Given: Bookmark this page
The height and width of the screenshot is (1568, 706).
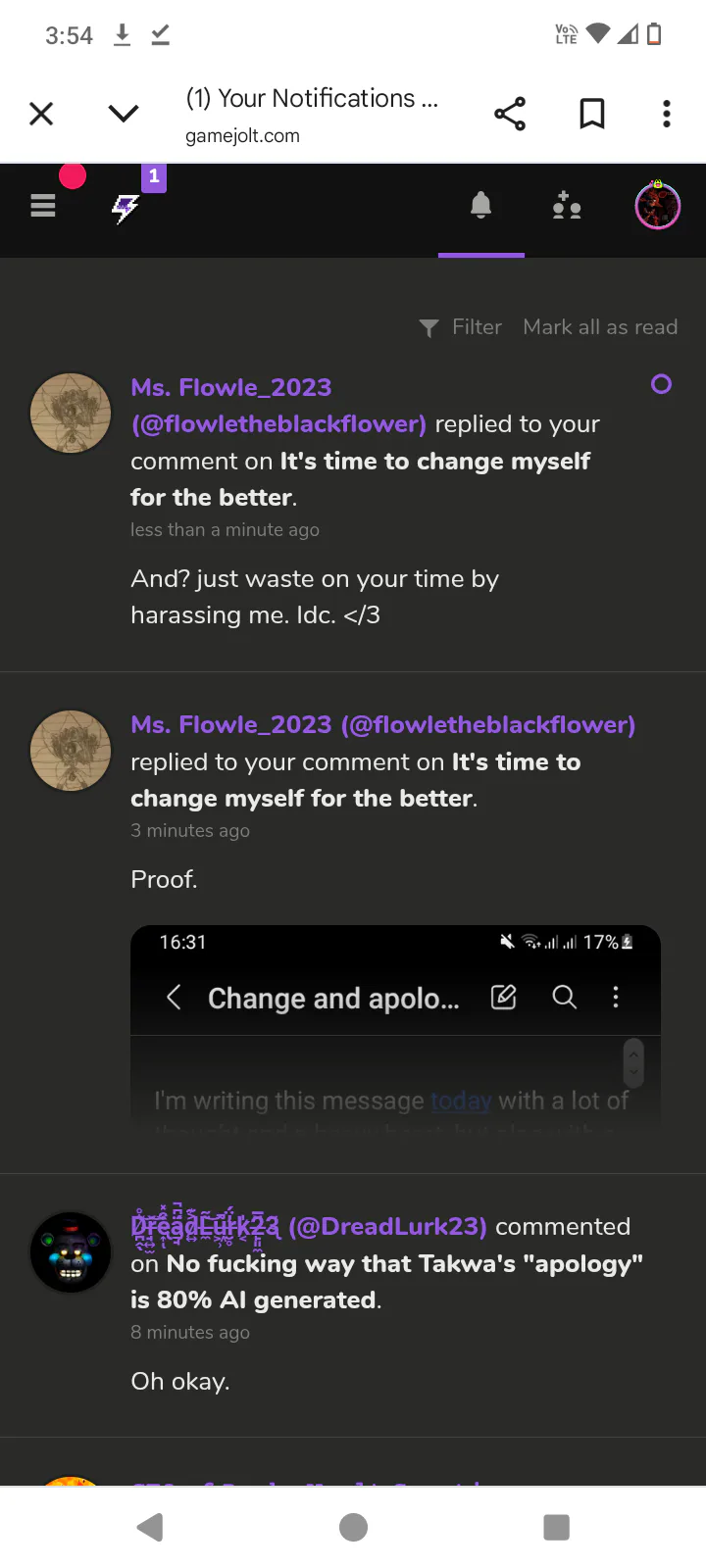Looking at the screenshot, I should click(x=592, y=114).
